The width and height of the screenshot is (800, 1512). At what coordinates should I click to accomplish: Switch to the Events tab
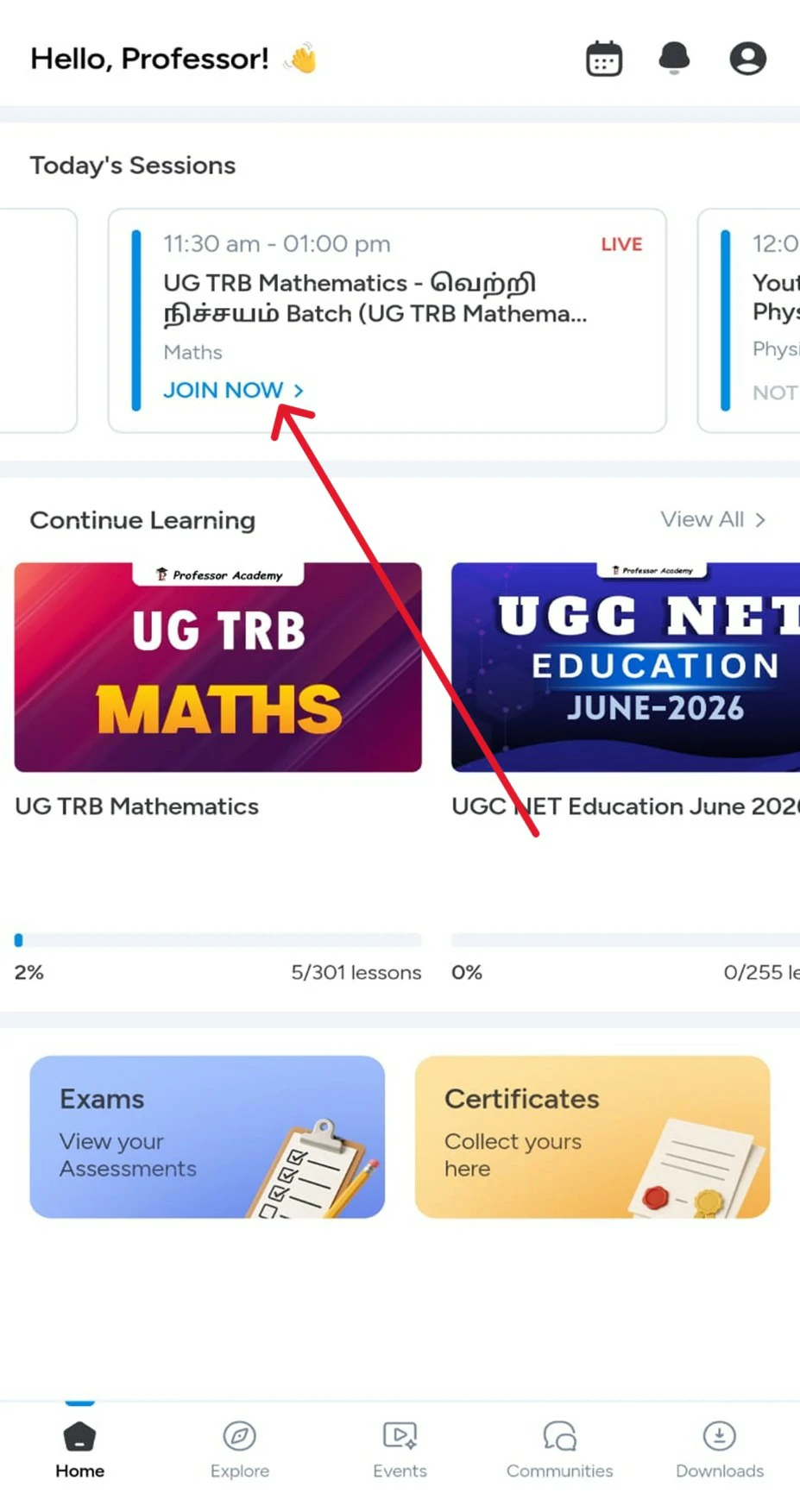click(x=400, y=1450)
